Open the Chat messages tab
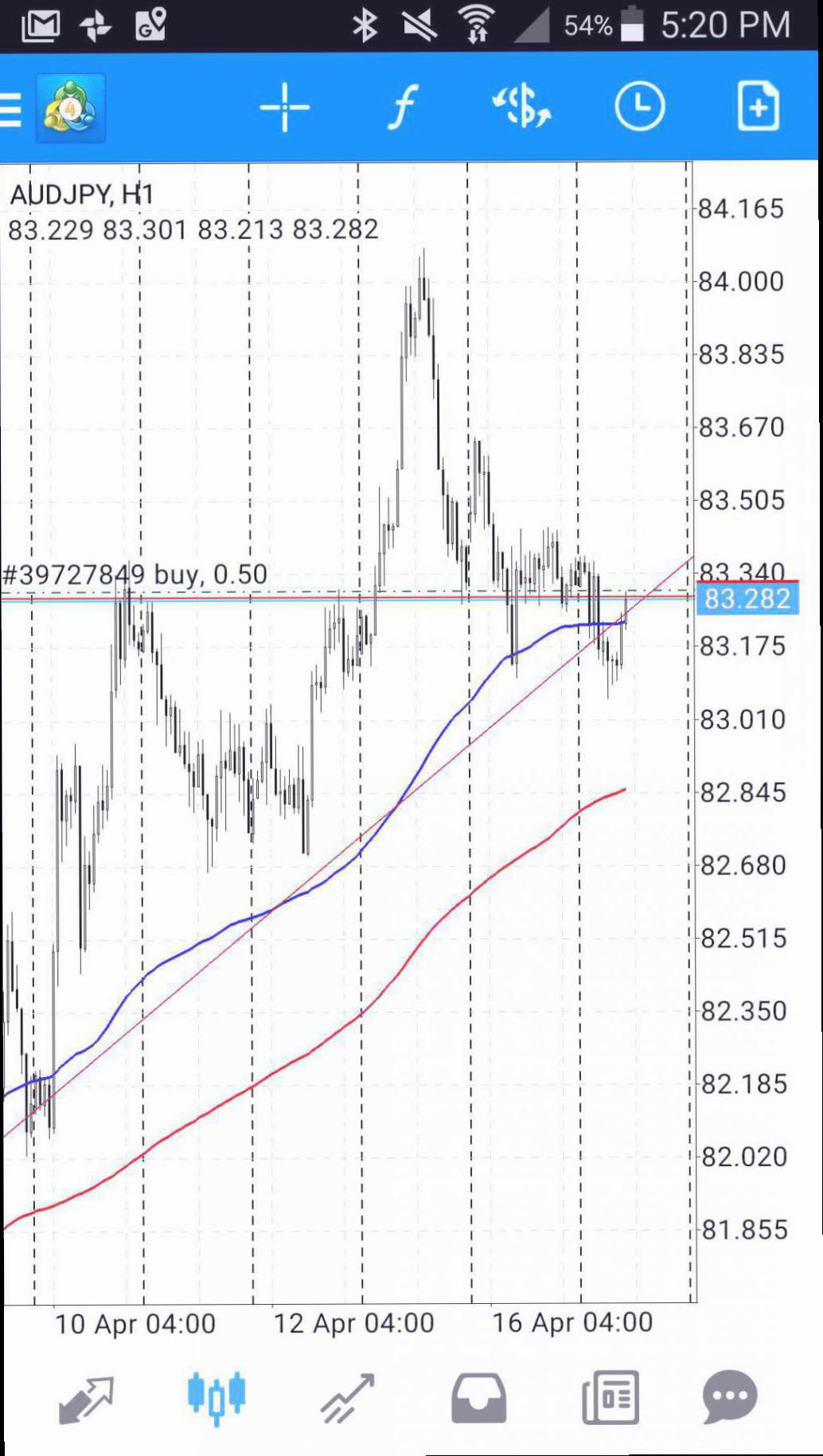This screenshot has height=1456, width=823. pyautogui.click(x=730, y=1397)
